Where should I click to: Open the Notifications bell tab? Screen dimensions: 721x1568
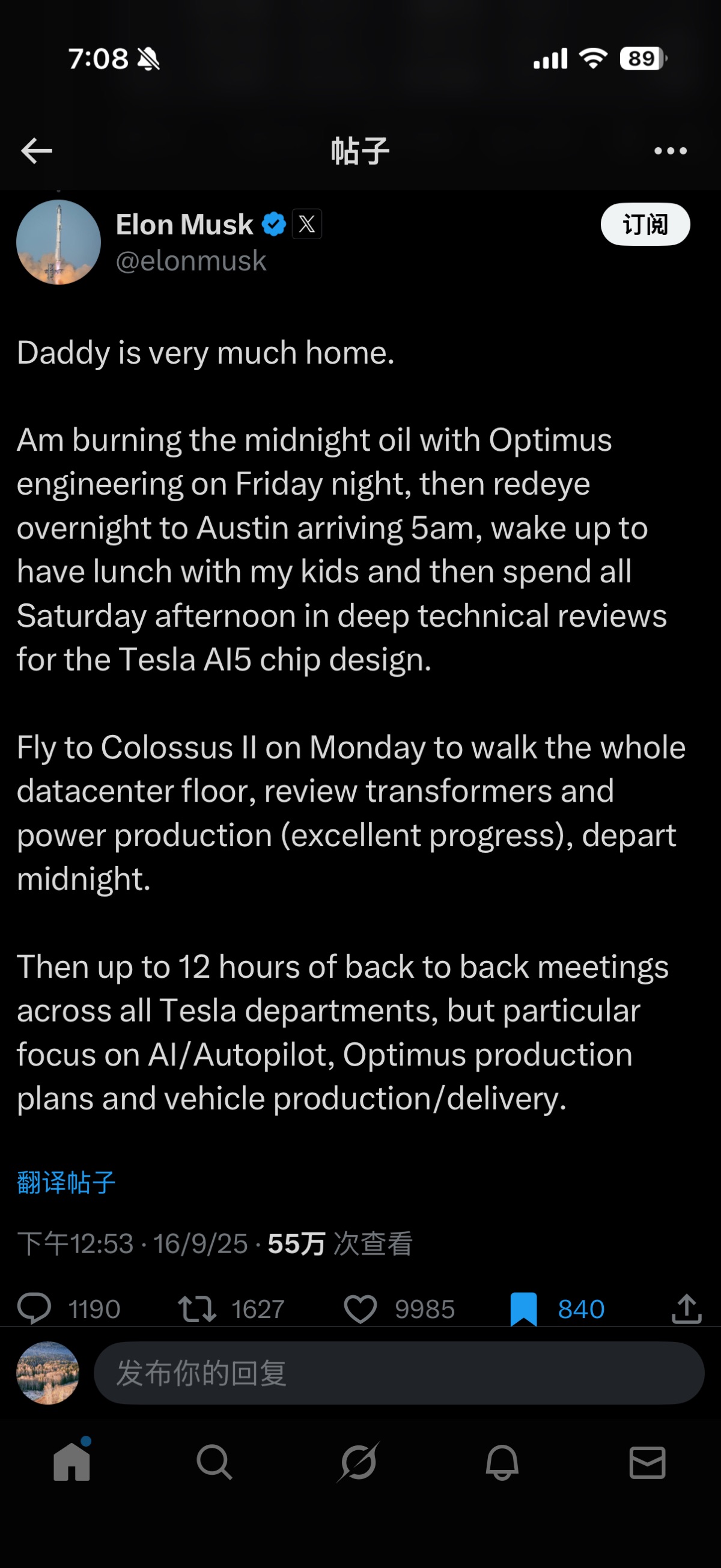(502, 1462)
